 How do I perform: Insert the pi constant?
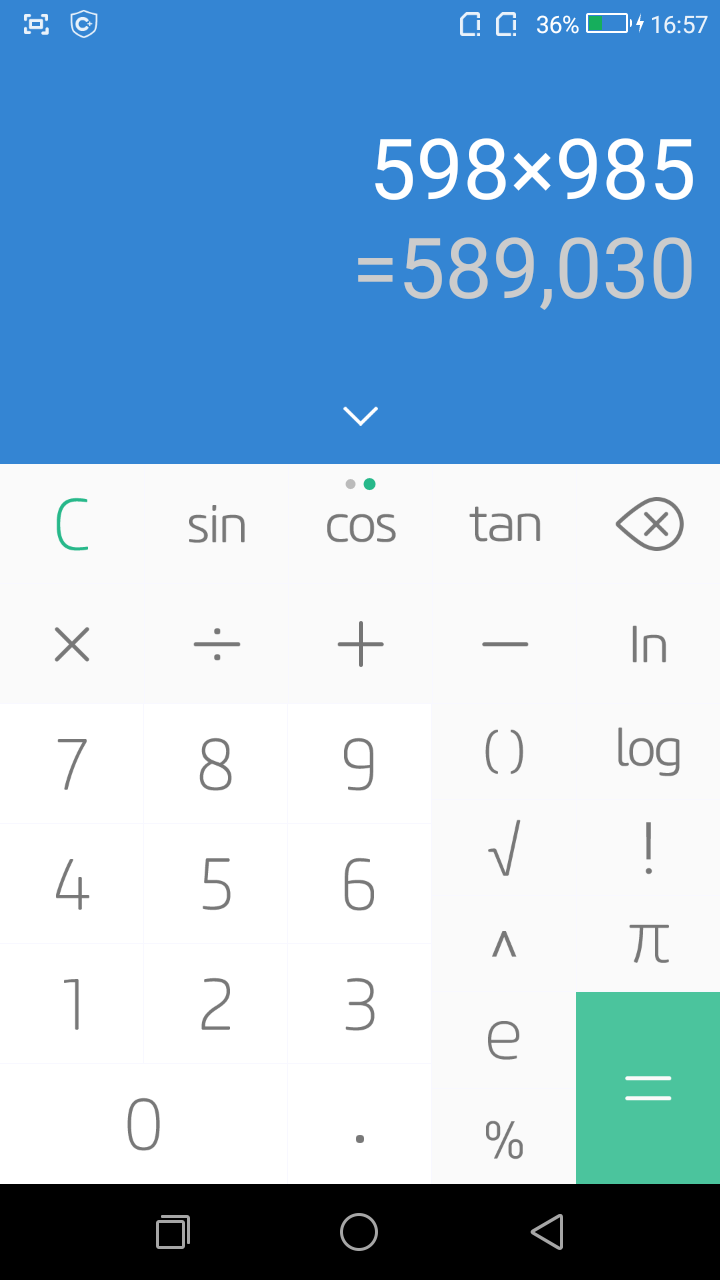click(649, 943)
